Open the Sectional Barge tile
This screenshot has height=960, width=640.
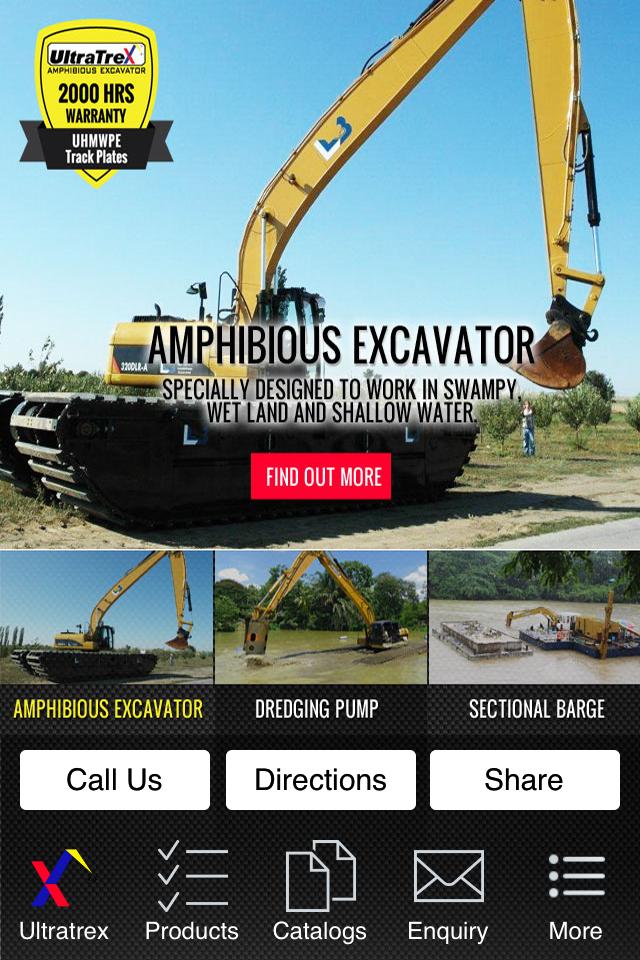[x=535, y=640]
